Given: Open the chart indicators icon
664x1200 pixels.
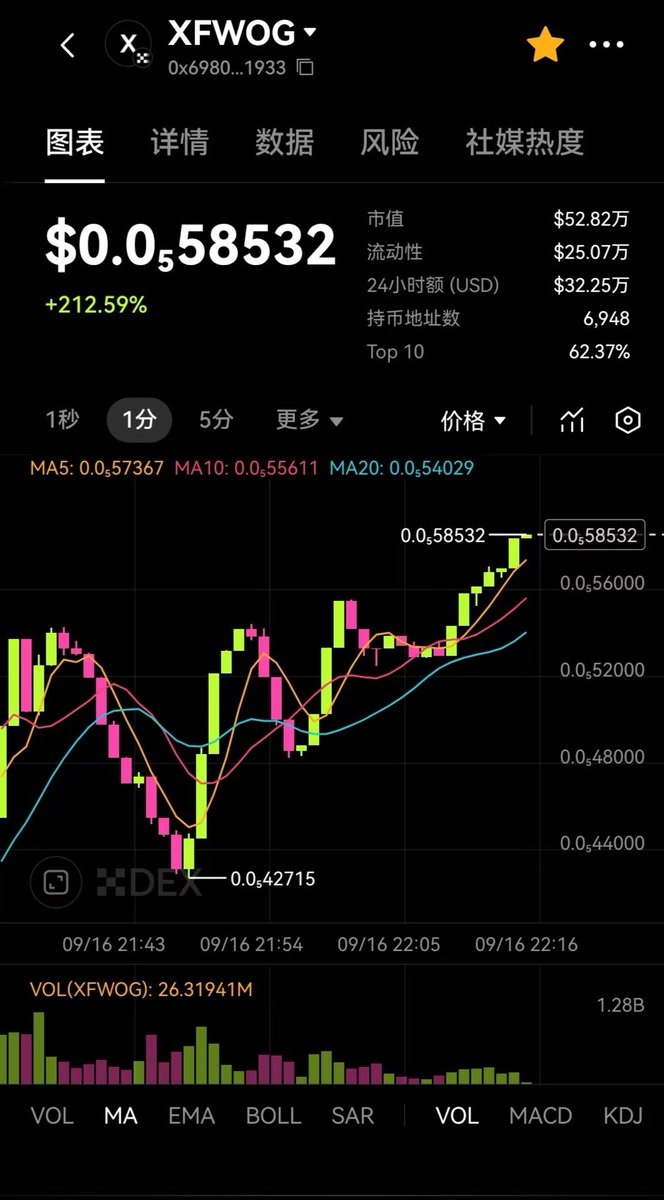Looking at the screenshot, I should (x=572, y=420).
